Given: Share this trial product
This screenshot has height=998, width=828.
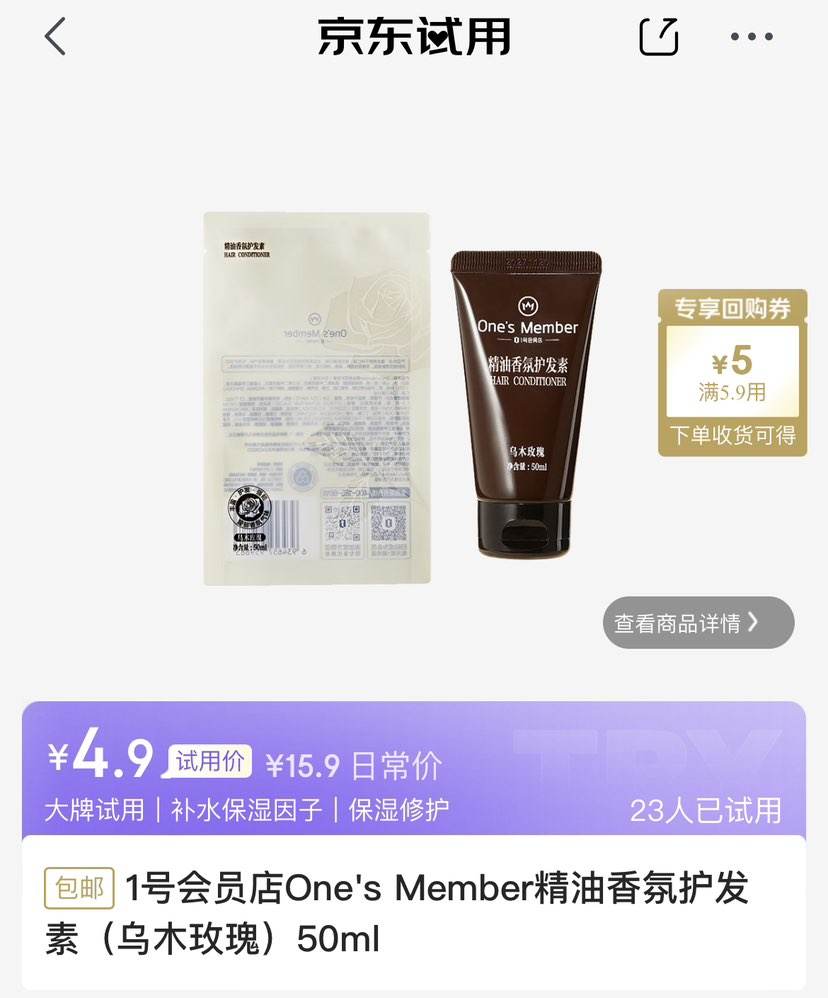Looking at the screenshot, I should tap(659, 37).
